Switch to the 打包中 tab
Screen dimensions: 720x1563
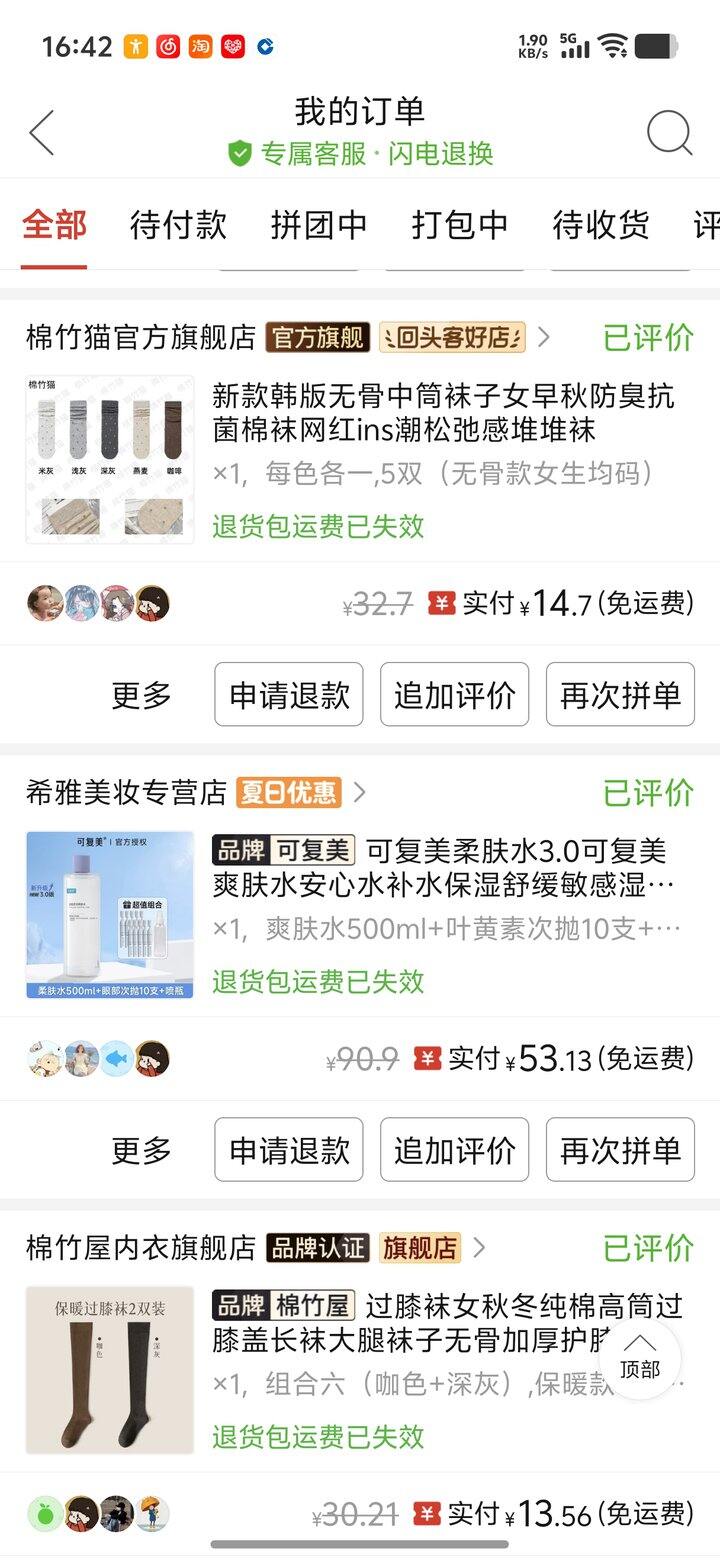click(460, 225)
